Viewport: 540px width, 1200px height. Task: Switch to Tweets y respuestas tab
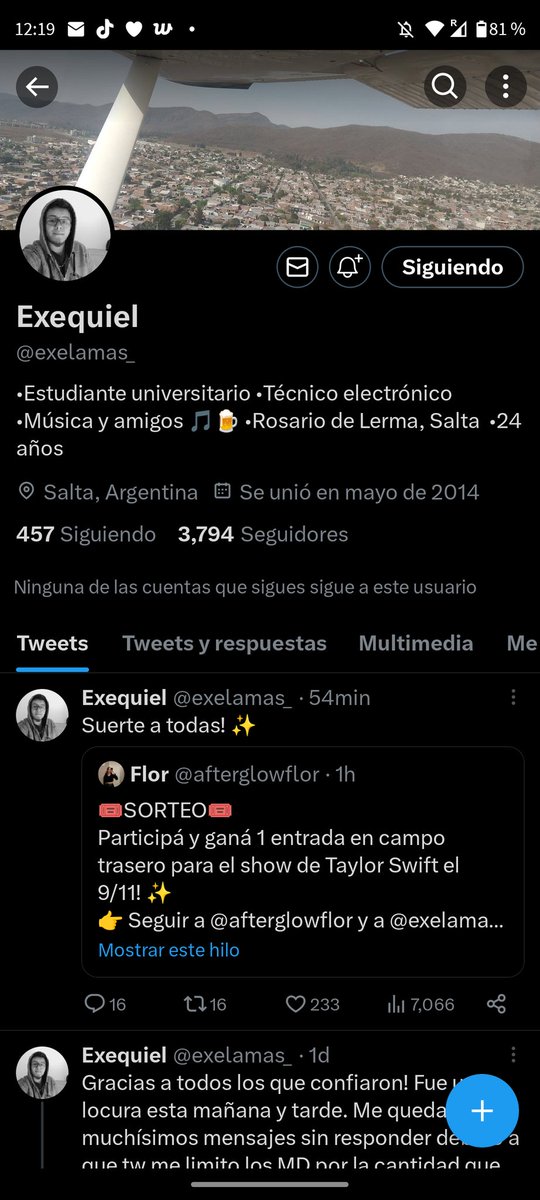coord(224,643)
